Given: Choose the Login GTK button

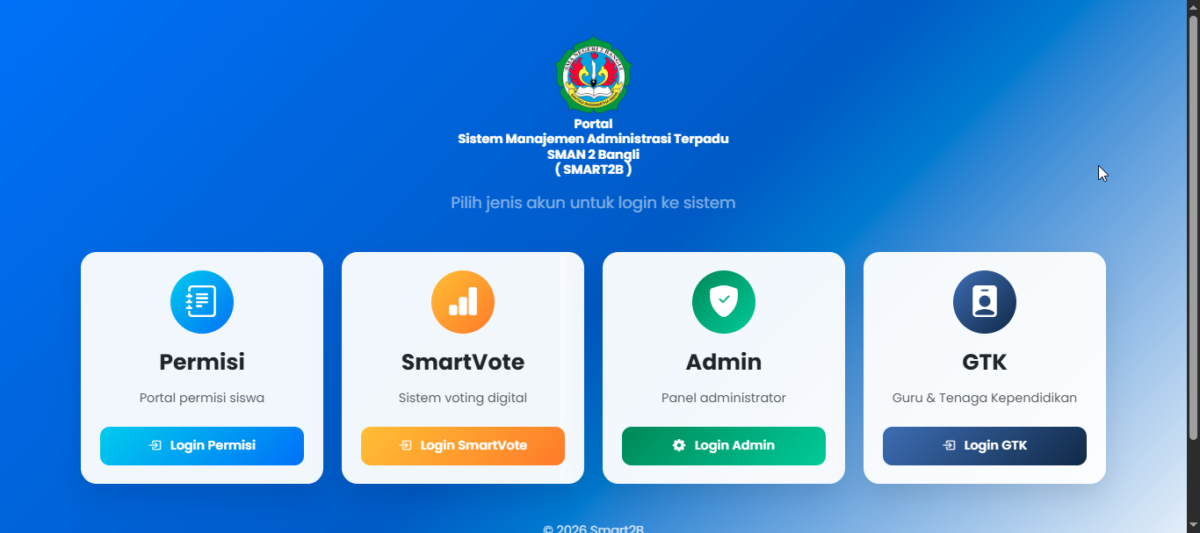Looking at the screenshot, I should point(985,446).
